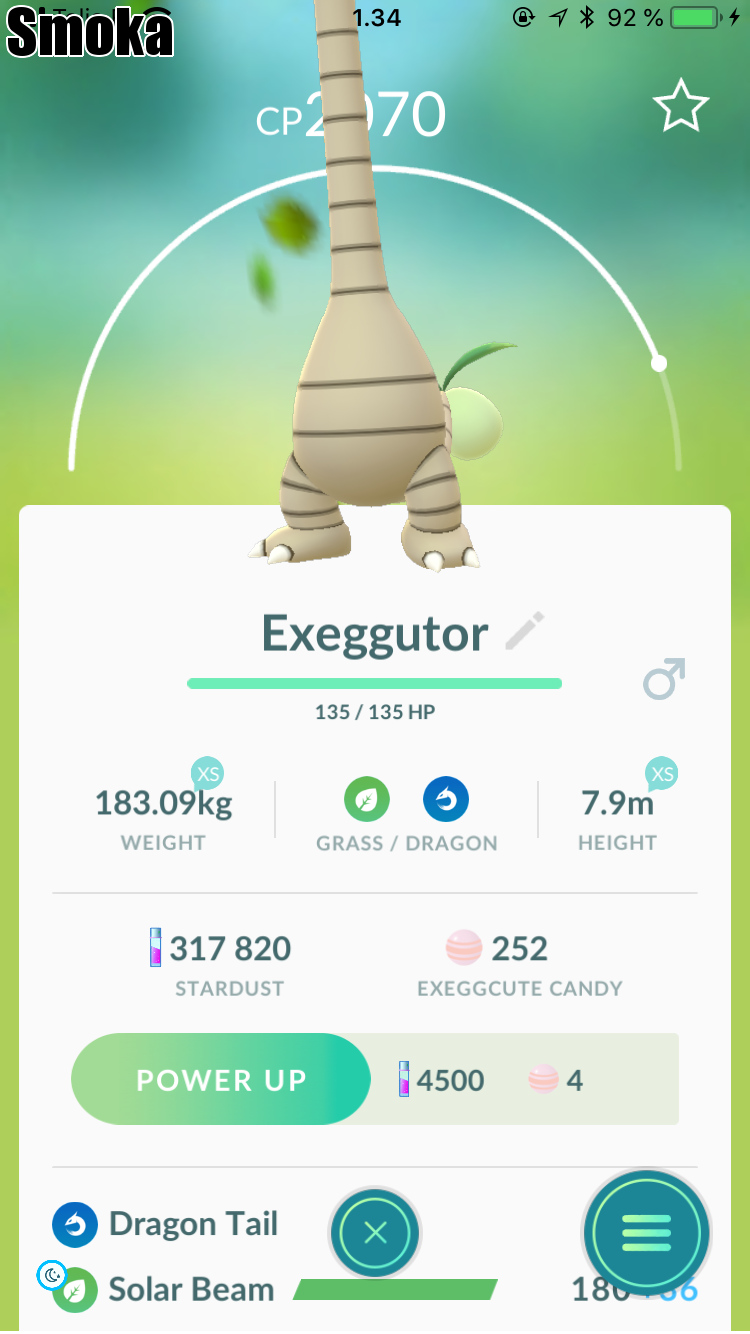Viewport: 750px width, 1334px height.
Task: Open the round three-line menu button
Action: 646,1234
